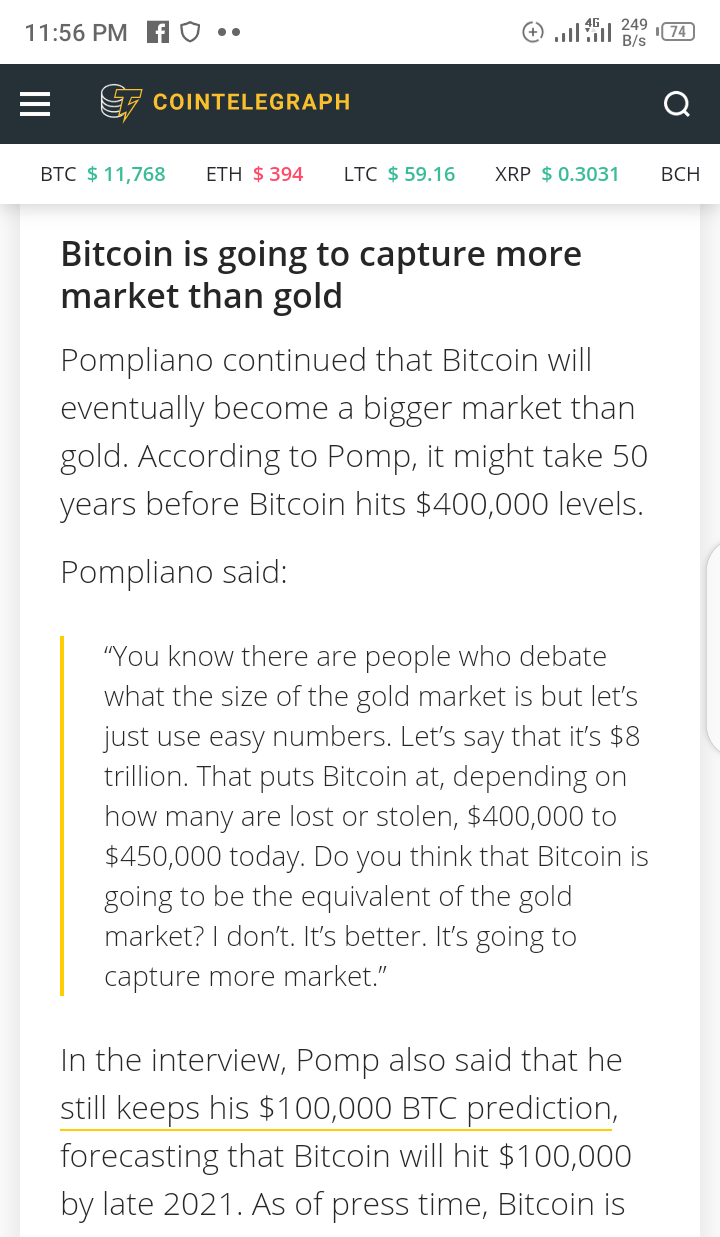Go to Cointelegraph home via logo
The width and height of the screenshot is (720, 1237).
click(226, 102)
